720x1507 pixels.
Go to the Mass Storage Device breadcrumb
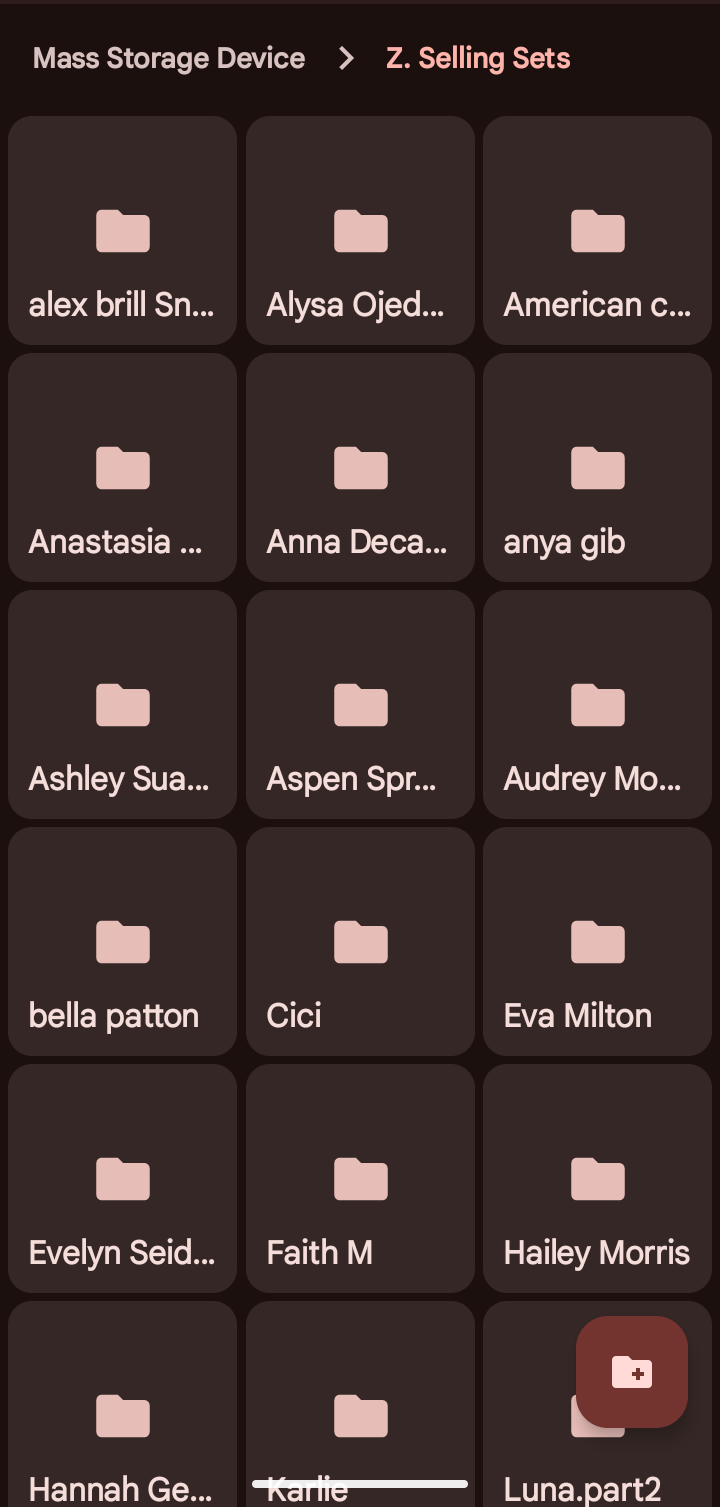tap(169, 58)
